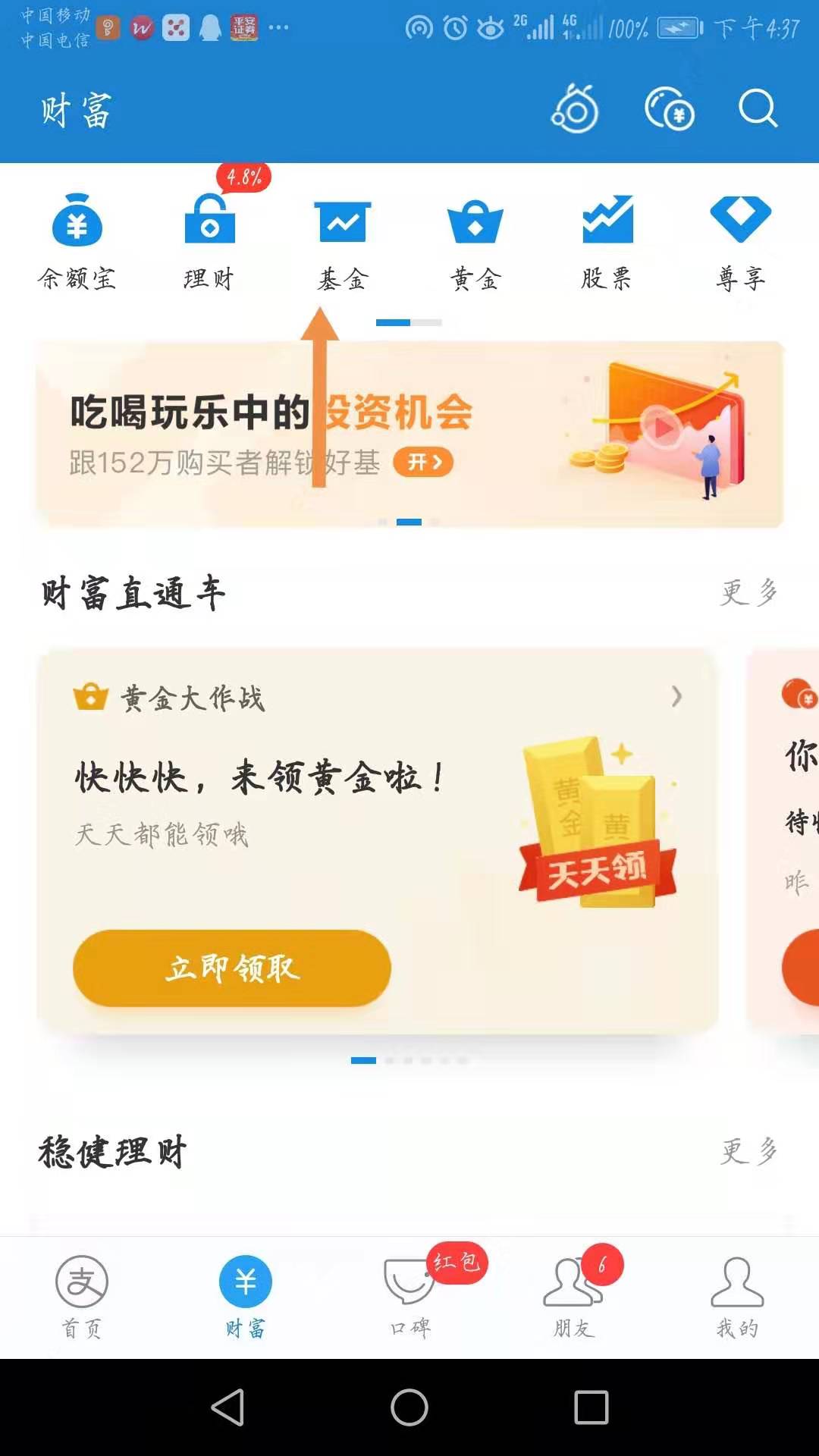The image size is (819, 1456).
Task: Open the search icon in the header
Action: (x=755, y=111)
